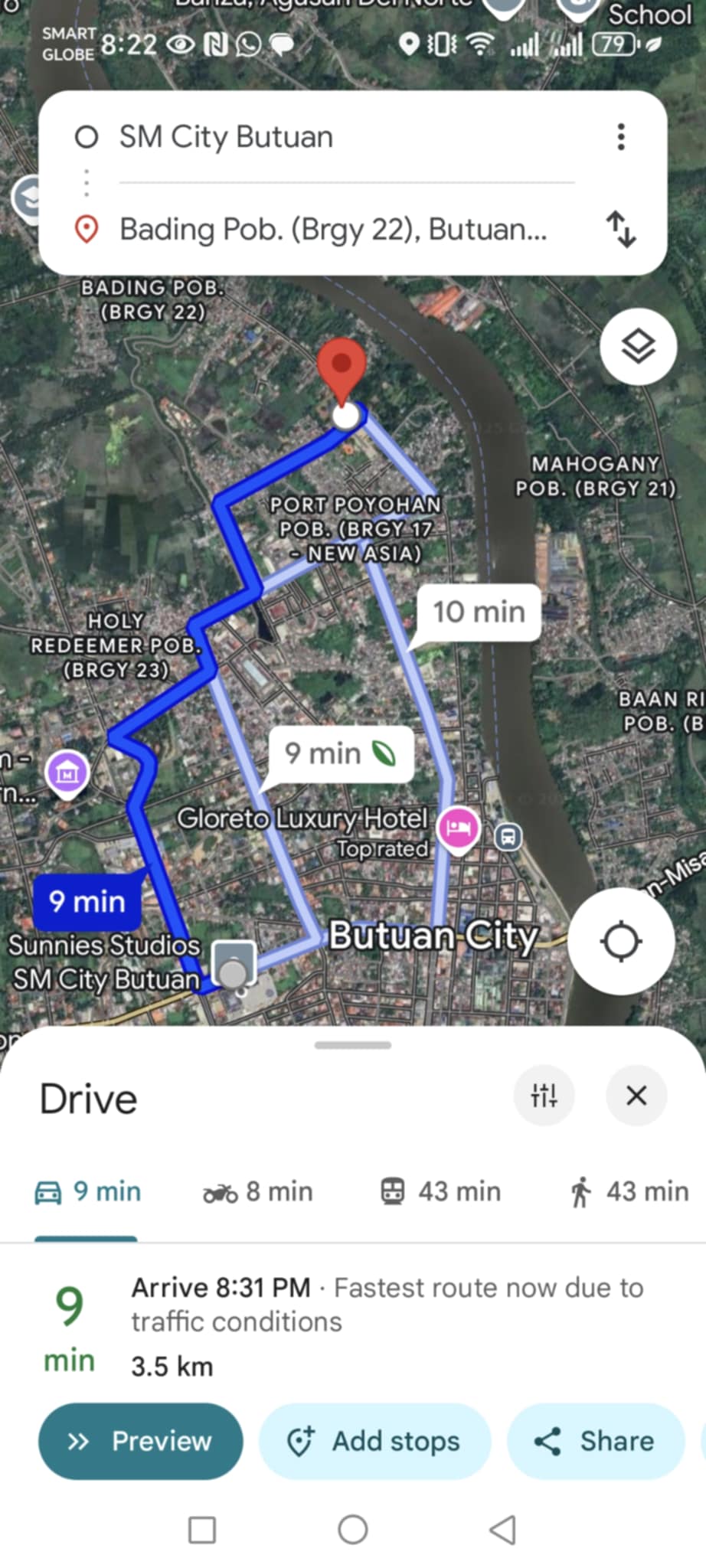Swap start and destination locations
This screenshot has width=706, height=1568.
[621, 230]
